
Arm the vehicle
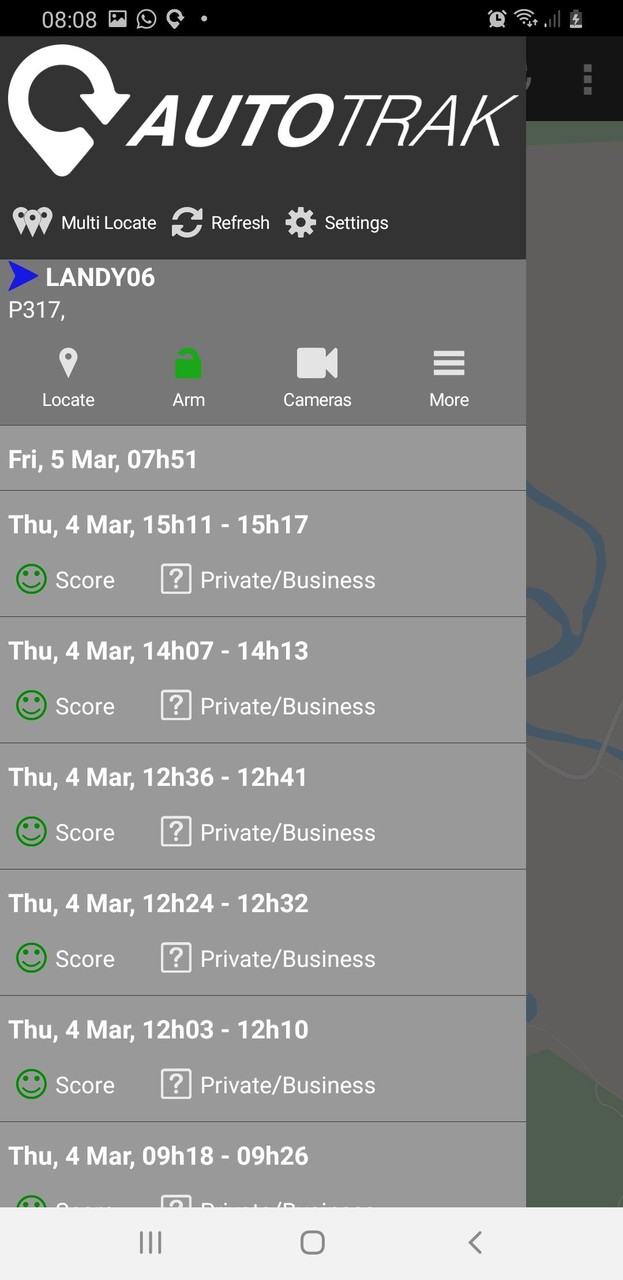188,378
